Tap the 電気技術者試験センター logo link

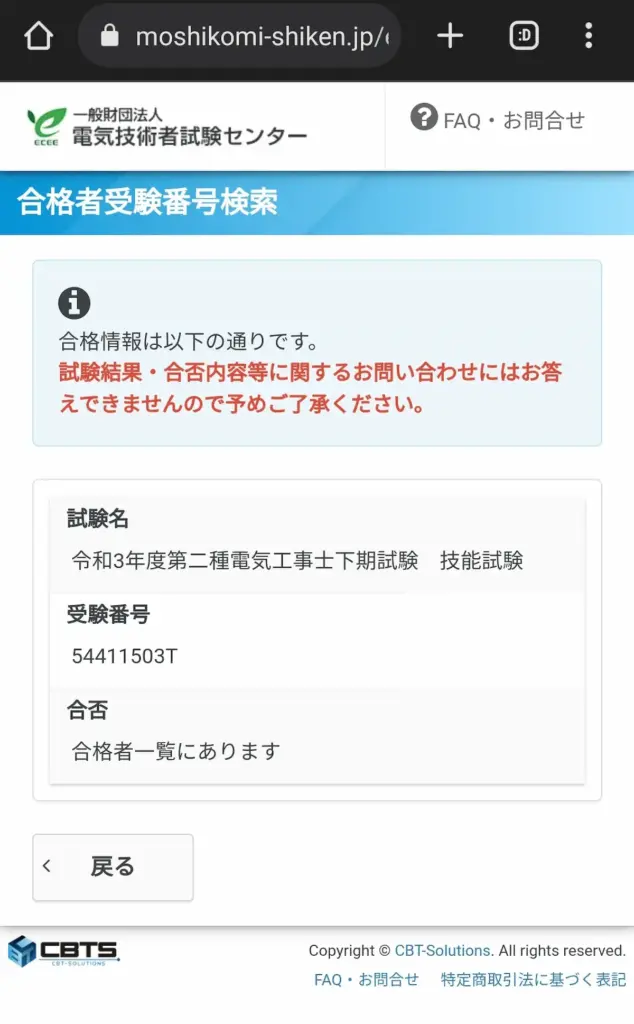pos(166,127)
